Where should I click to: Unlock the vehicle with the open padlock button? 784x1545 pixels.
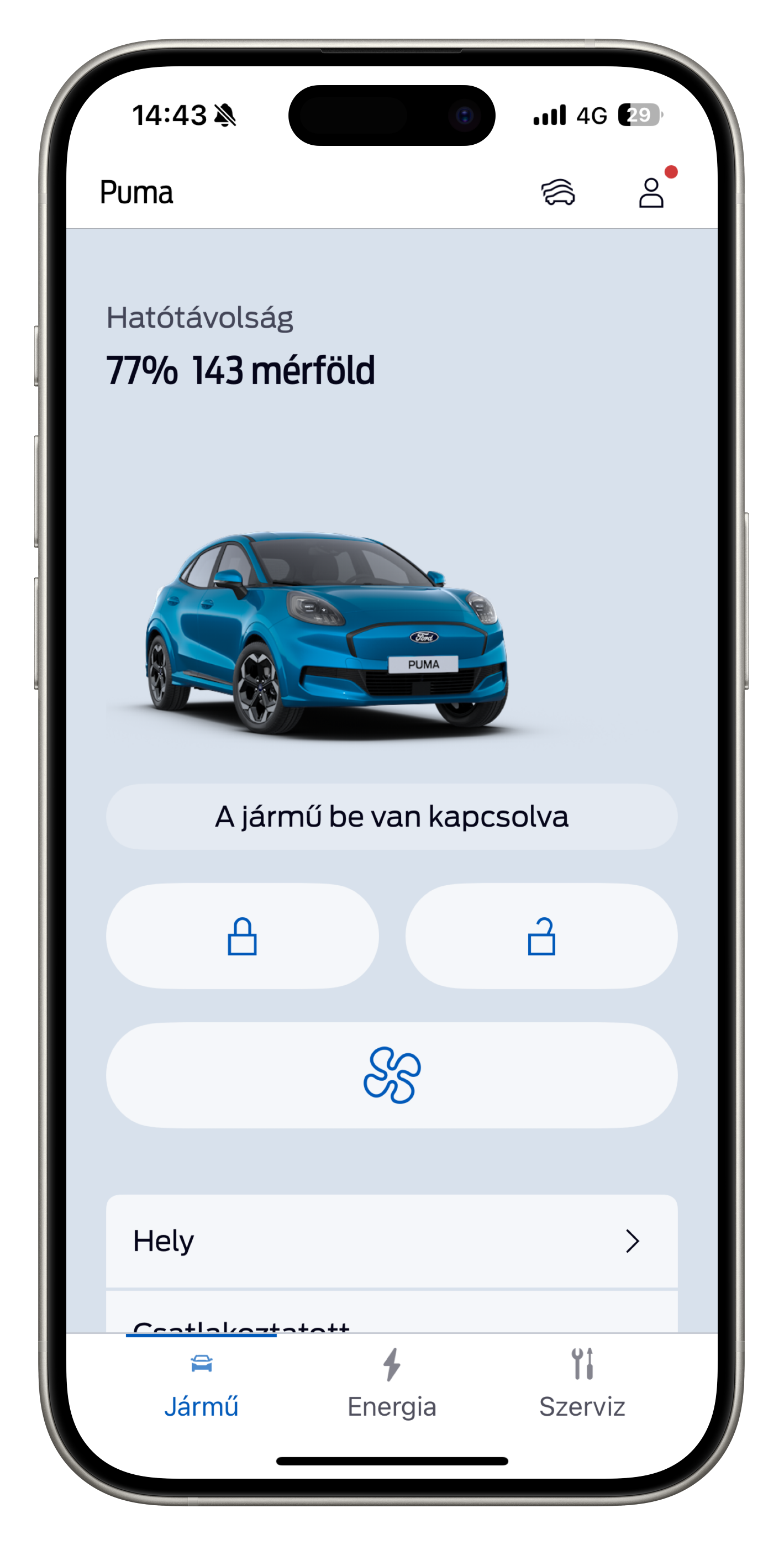pos(541,936)
